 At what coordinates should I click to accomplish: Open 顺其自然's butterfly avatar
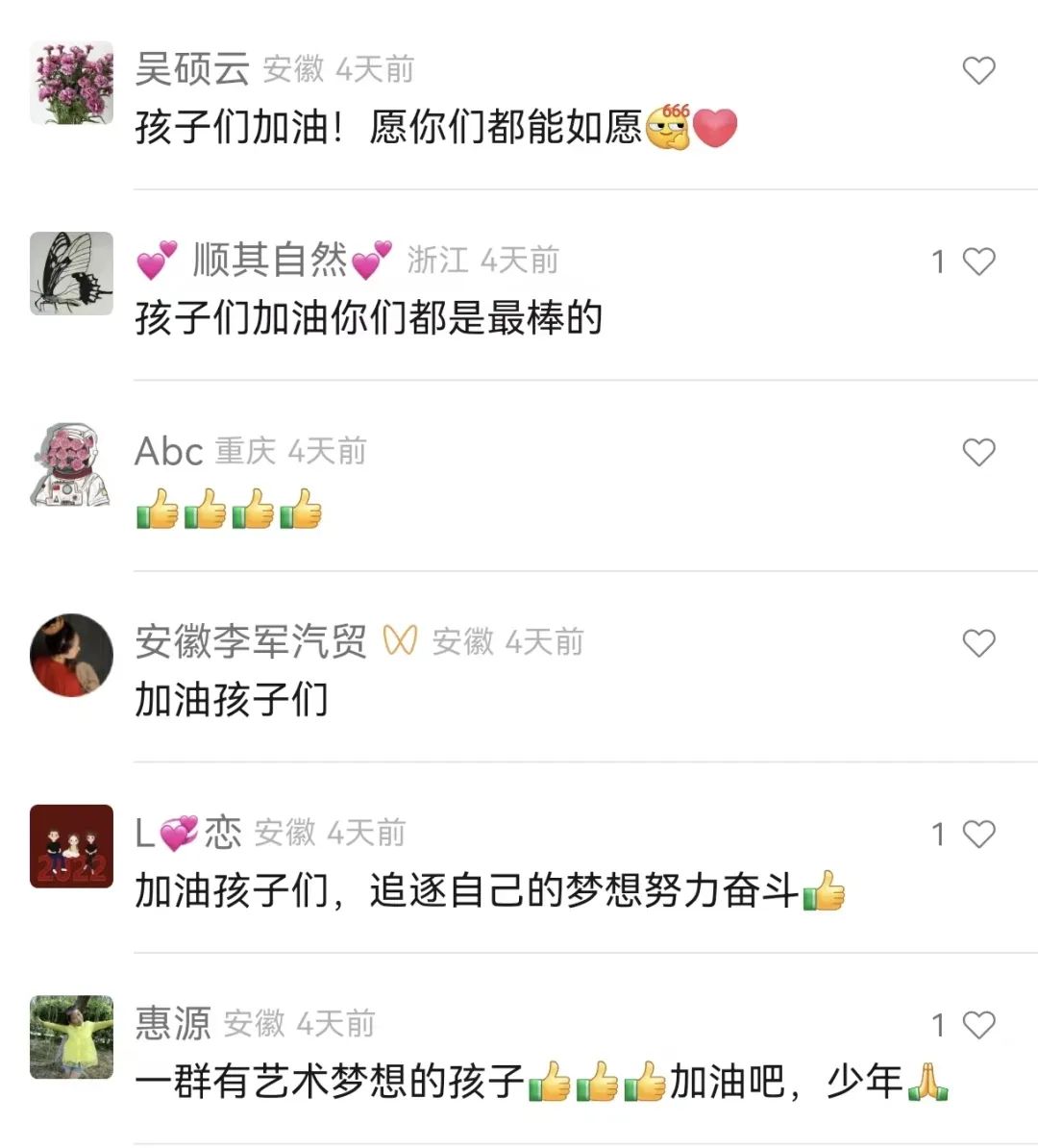click(x=71, y=273)
